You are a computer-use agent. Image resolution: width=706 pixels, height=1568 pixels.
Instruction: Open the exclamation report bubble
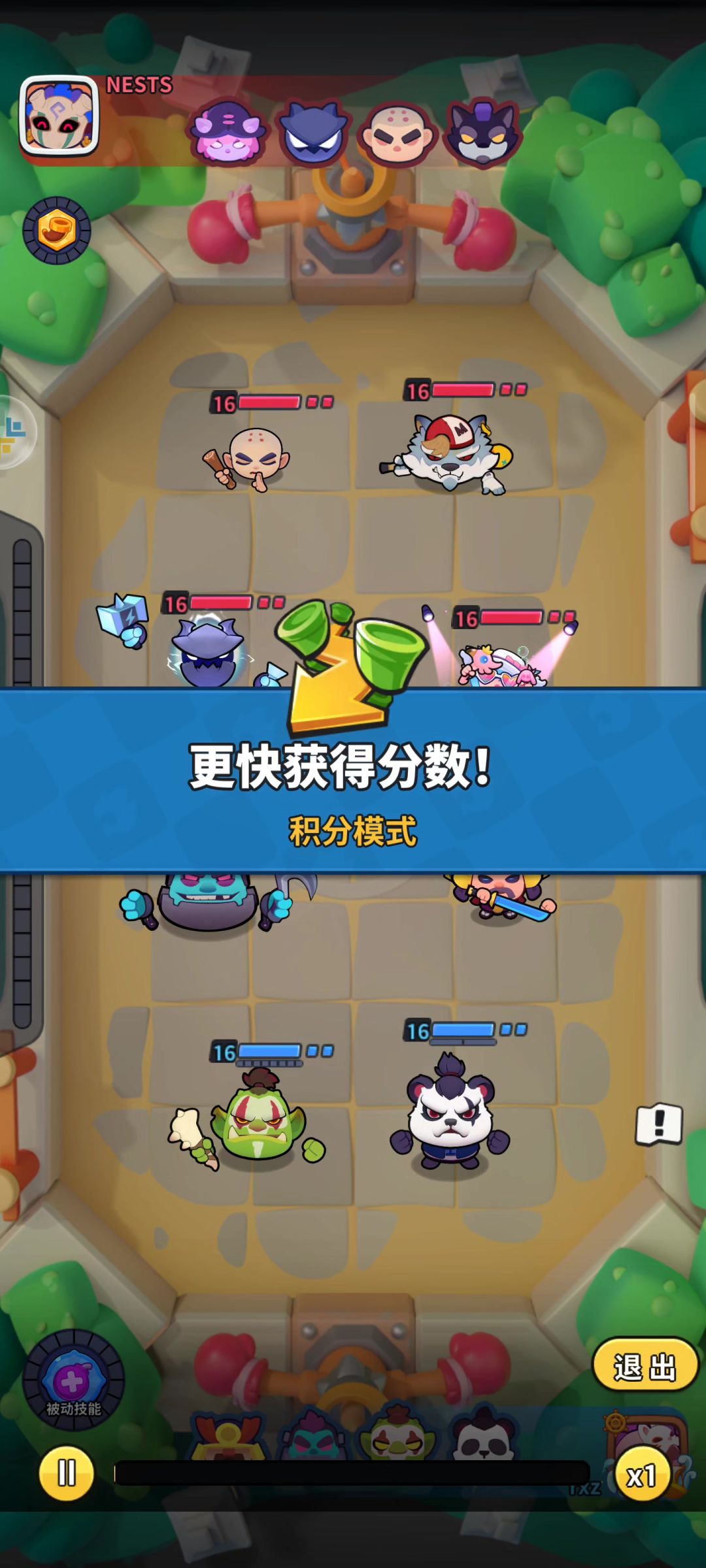point(659,1124)
